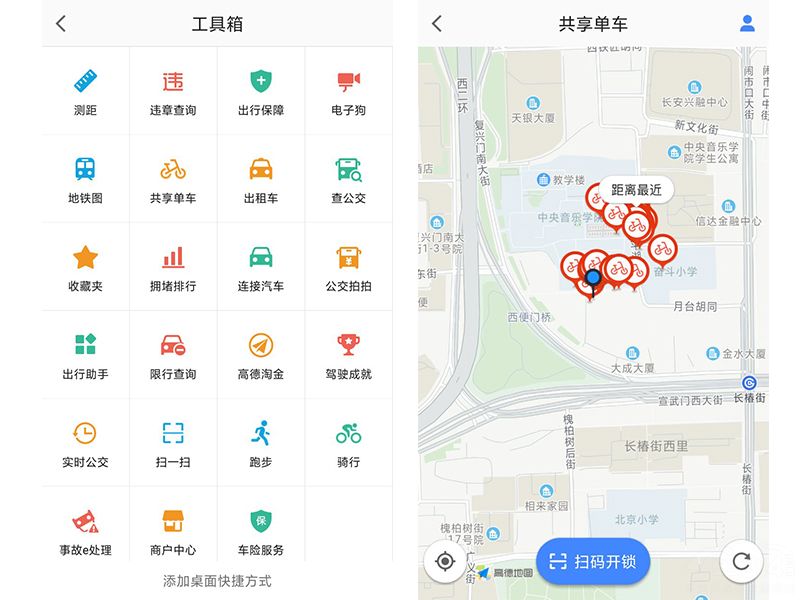Open the 测距 distance tool
This screenshot has height=600, width=800.
(x=85, y=91)
